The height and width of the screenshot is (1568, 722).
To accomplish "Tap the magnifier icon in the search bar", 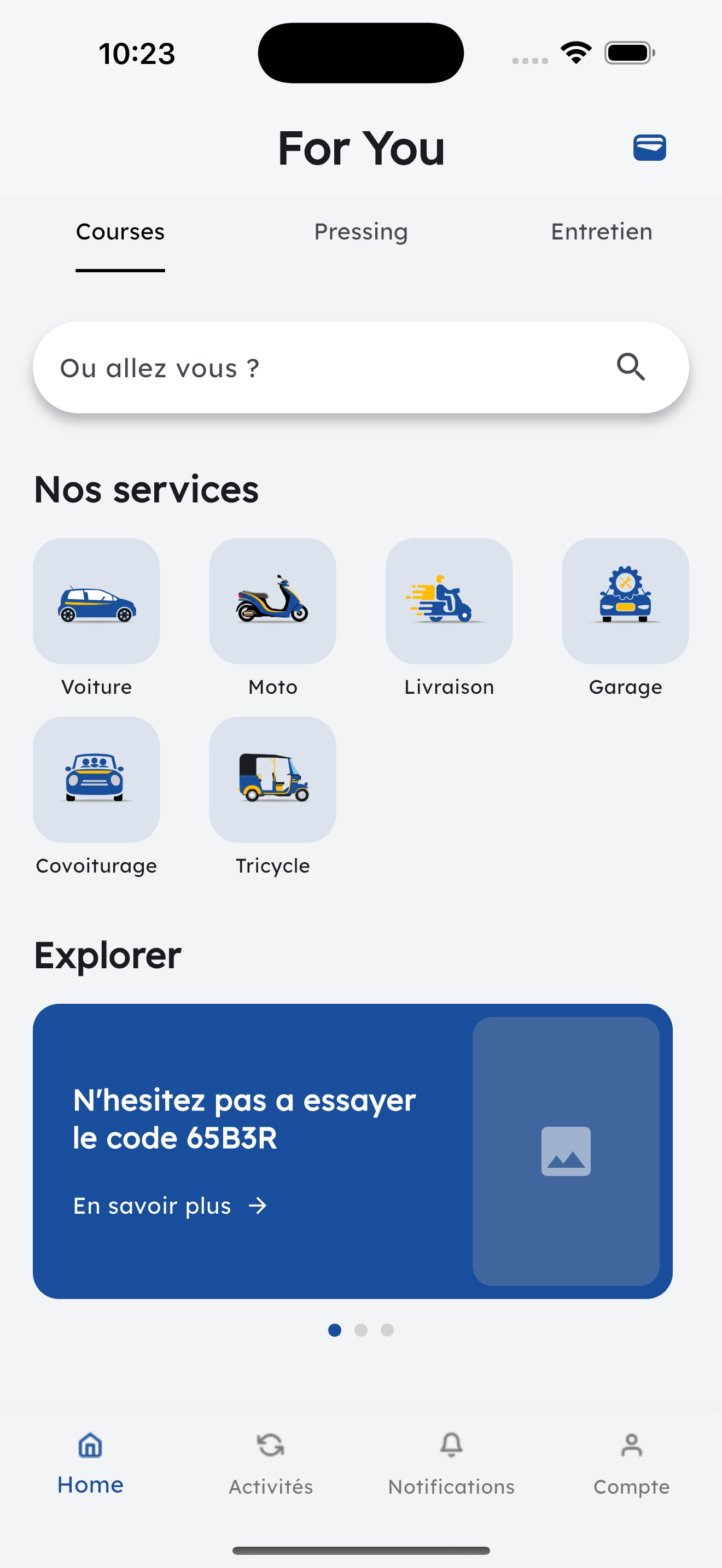I will pyautogui.click(x=630, y=367).
